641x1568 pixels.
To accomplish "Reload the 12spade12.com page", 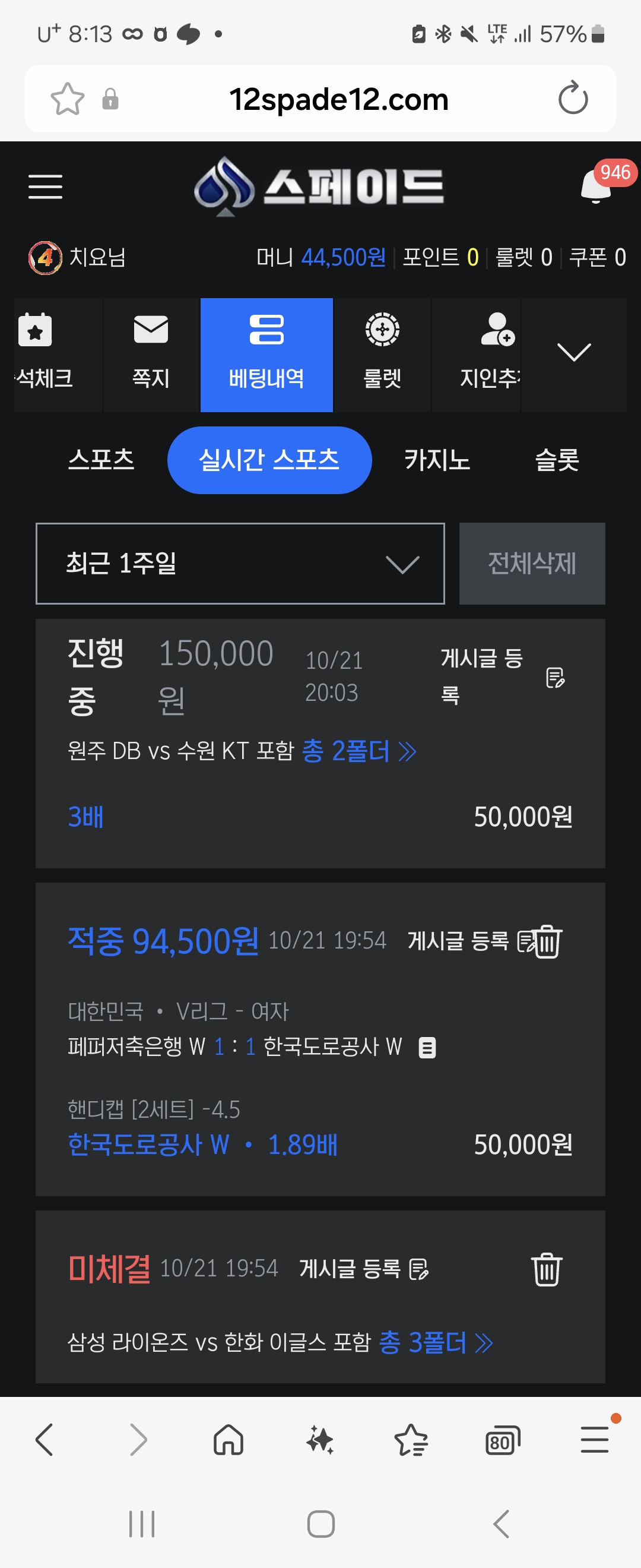I will tap(572, 99).
